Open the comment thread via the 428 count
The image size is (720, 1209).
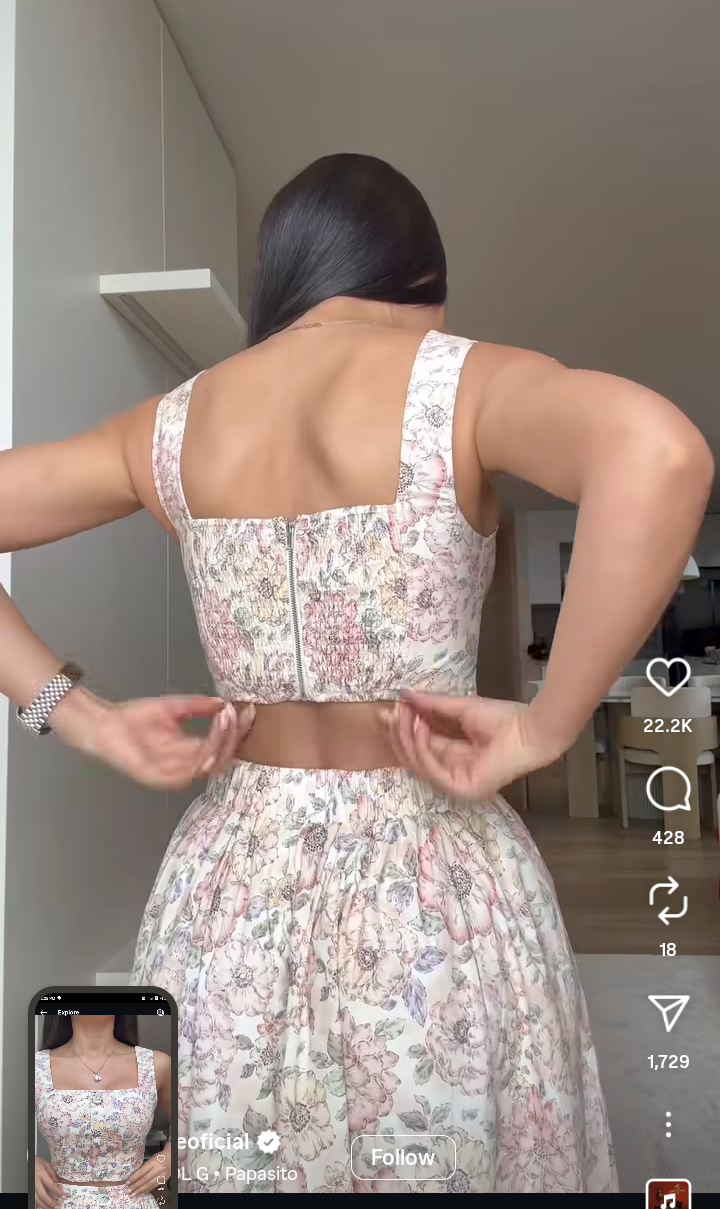tap(668, 838)
